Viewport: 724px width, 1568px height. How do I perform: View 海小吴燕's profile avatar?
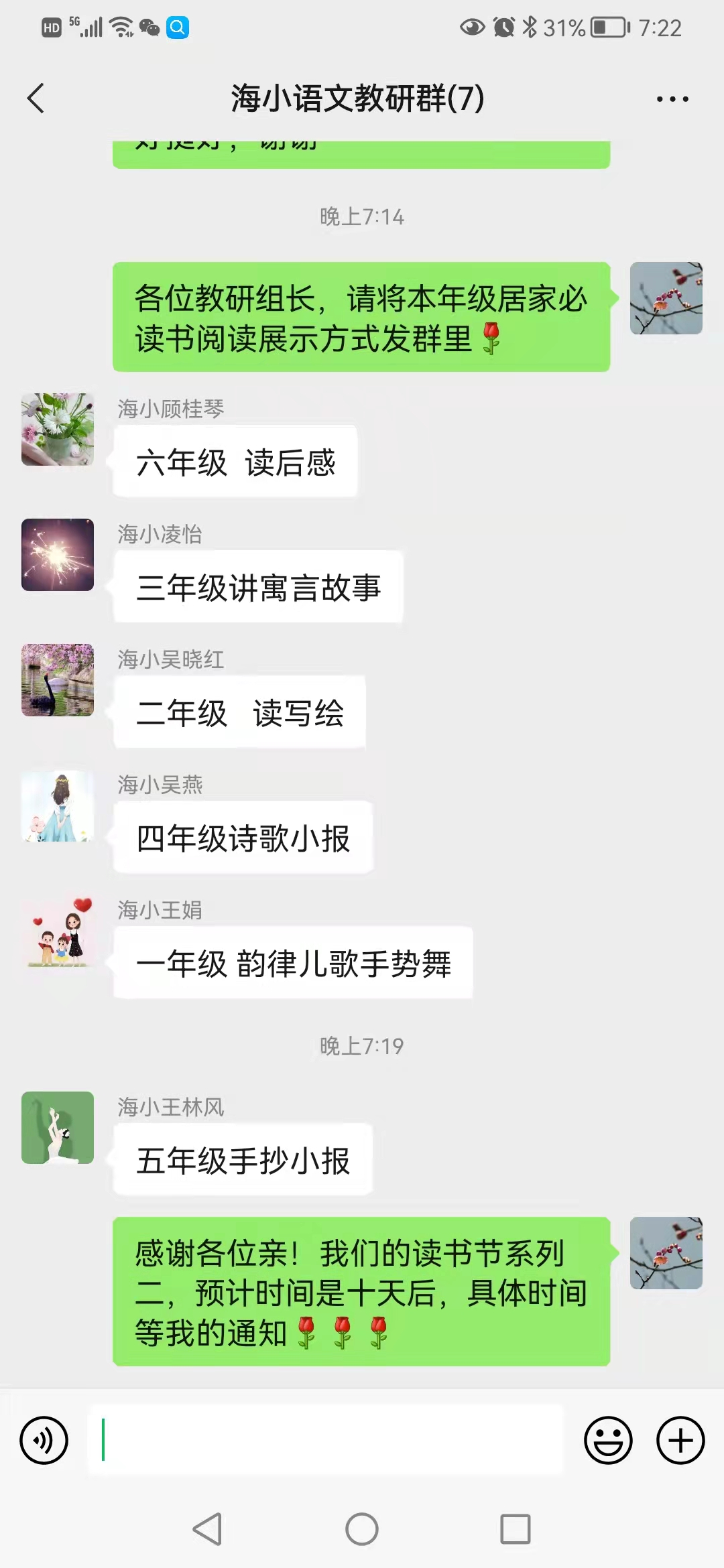(58, 805)
